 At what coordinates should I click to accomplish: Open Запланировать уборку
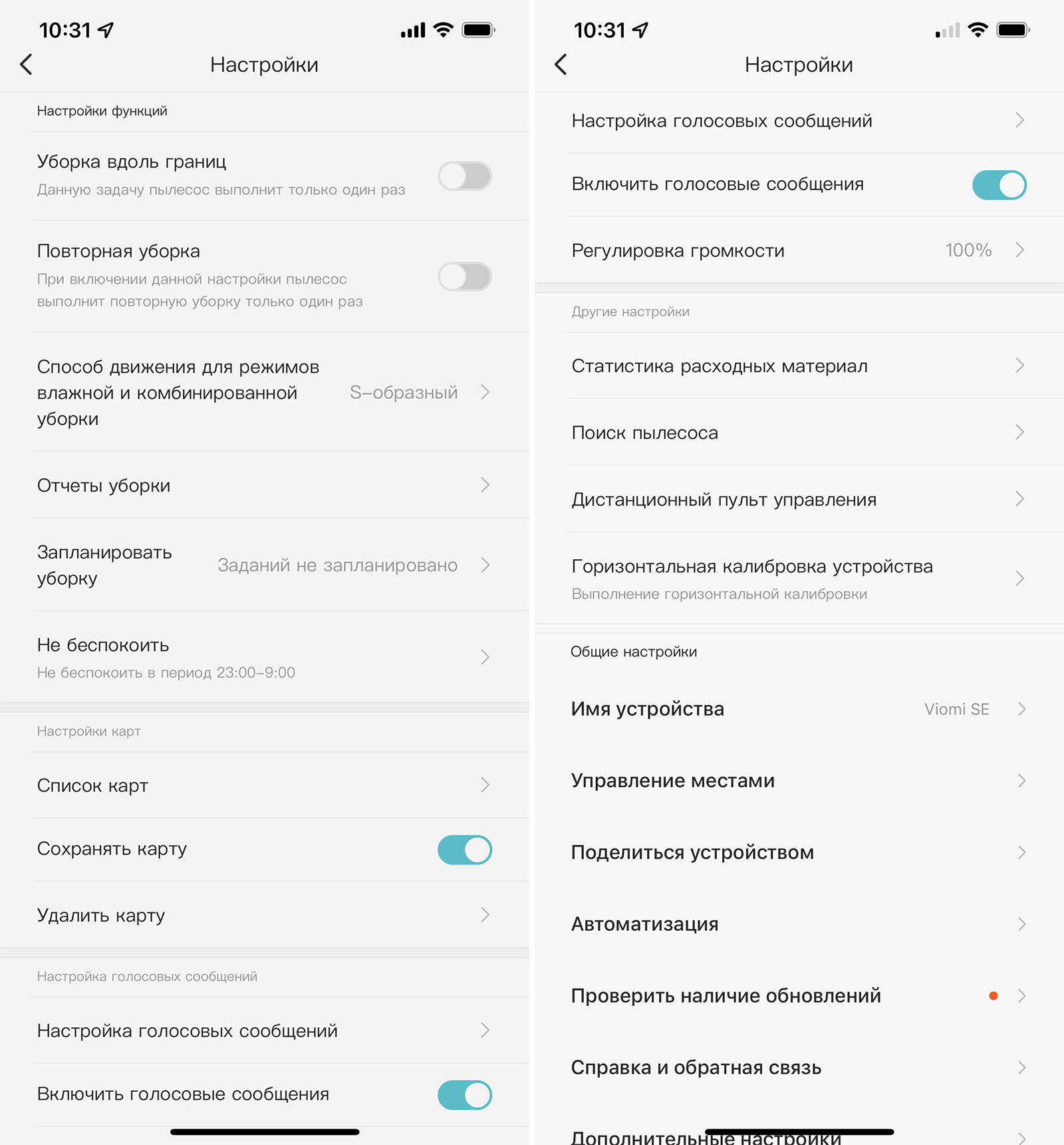pyautogui.click(x=265, y=565)
